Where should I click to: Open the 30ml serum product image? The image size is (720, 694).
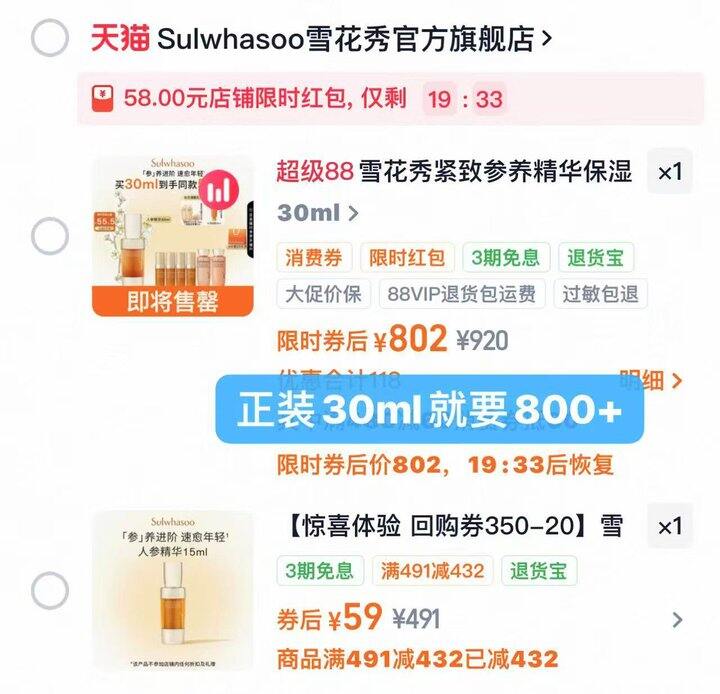(x=172, y=237)
